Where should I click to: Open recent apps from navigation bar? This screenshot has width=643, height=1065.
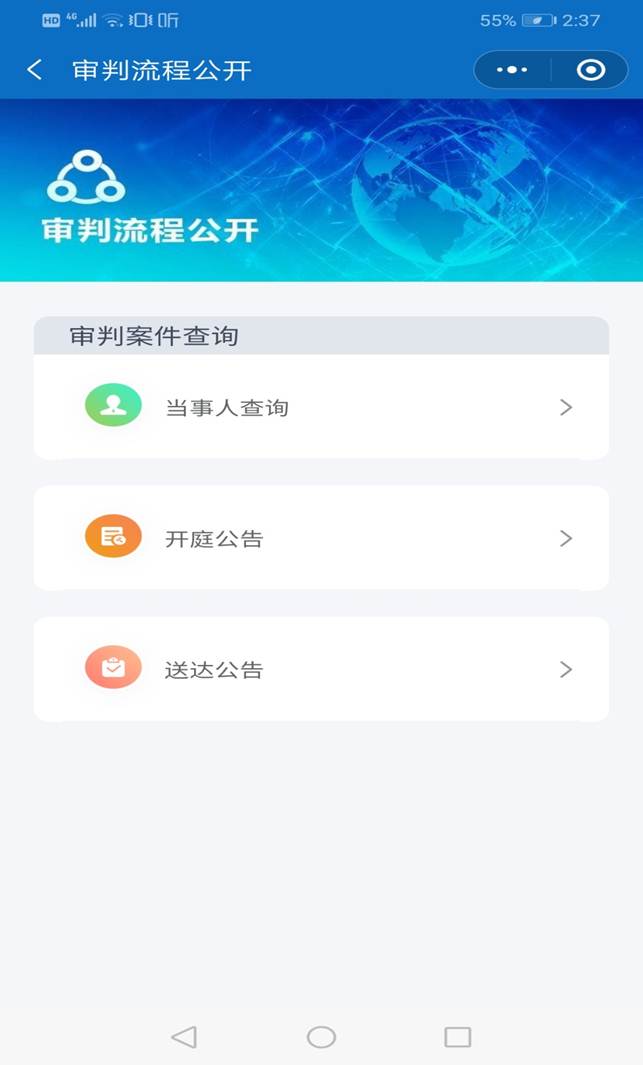(457, 1037)
